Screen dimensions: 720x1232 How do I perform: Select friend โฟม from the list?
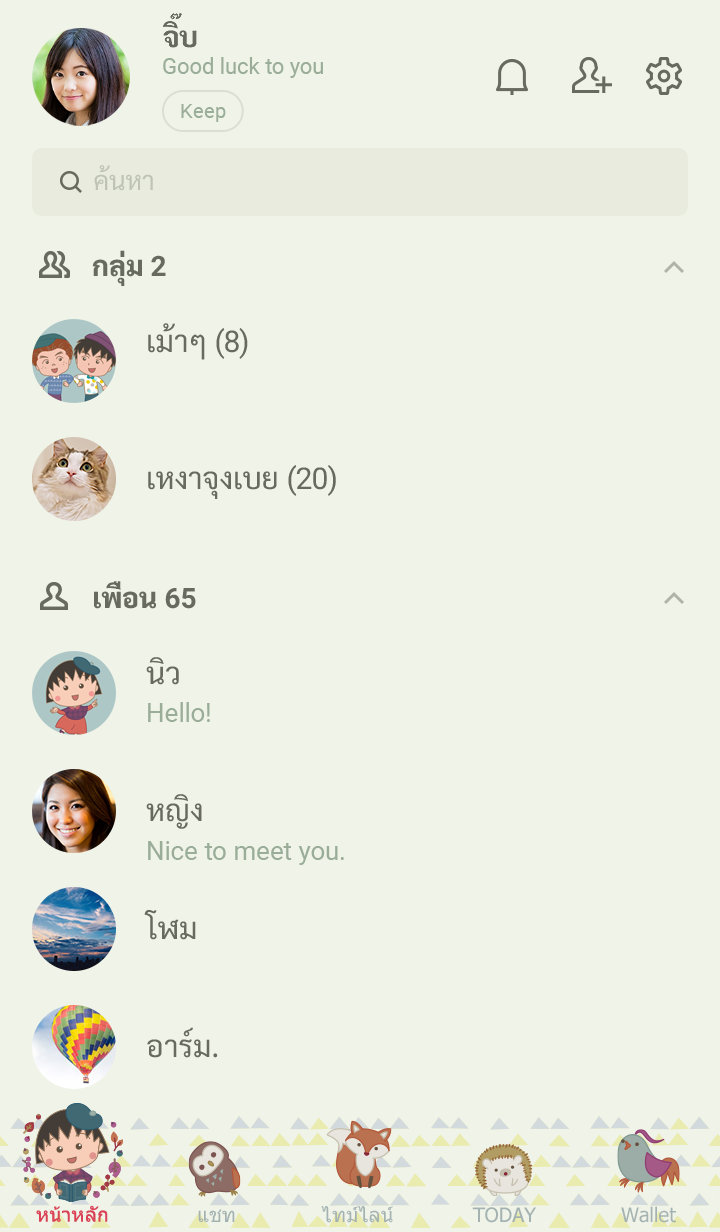[x=171, y=929]
